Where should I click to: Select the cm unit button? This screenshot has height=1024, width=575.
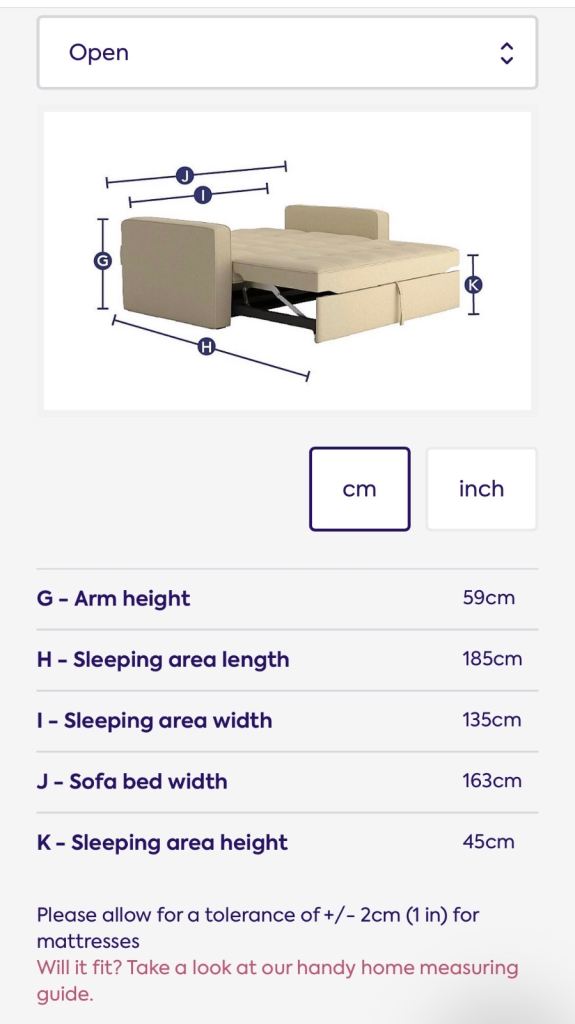(x=359, y=489)
